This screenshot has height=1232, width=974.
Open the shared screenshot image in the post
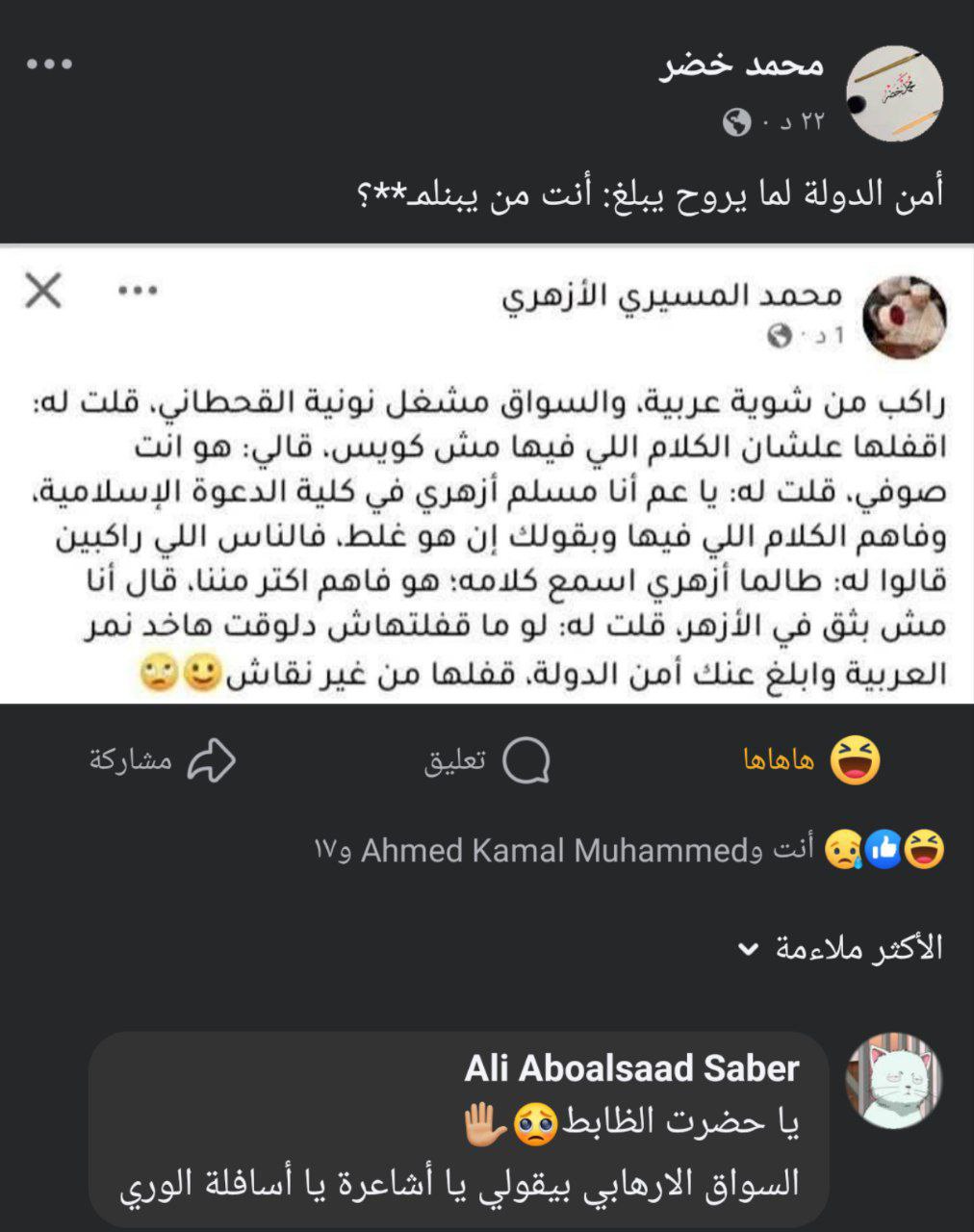pos(486,476)
